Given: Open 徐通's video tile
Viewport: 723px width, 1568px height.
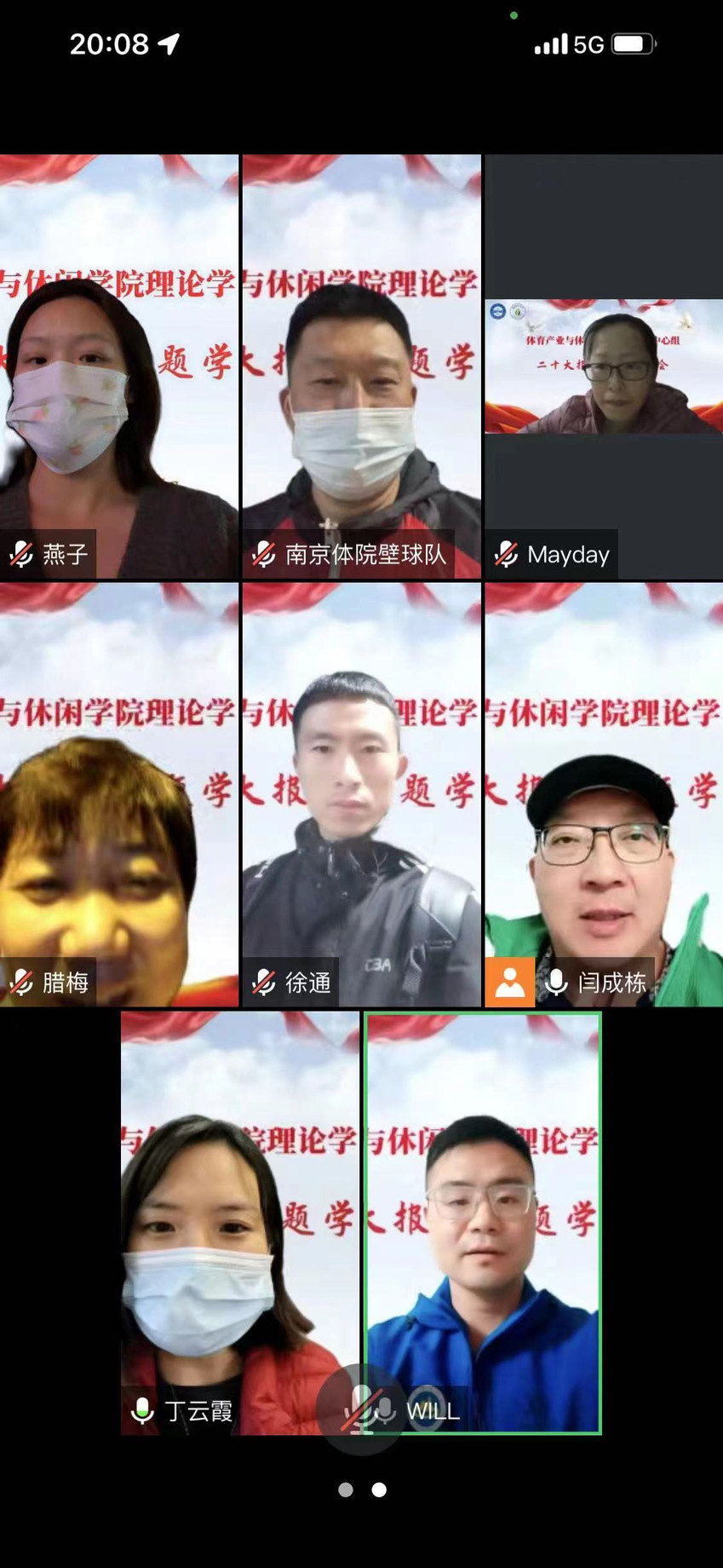Looking at the screenshot, I should pos(361,794).
